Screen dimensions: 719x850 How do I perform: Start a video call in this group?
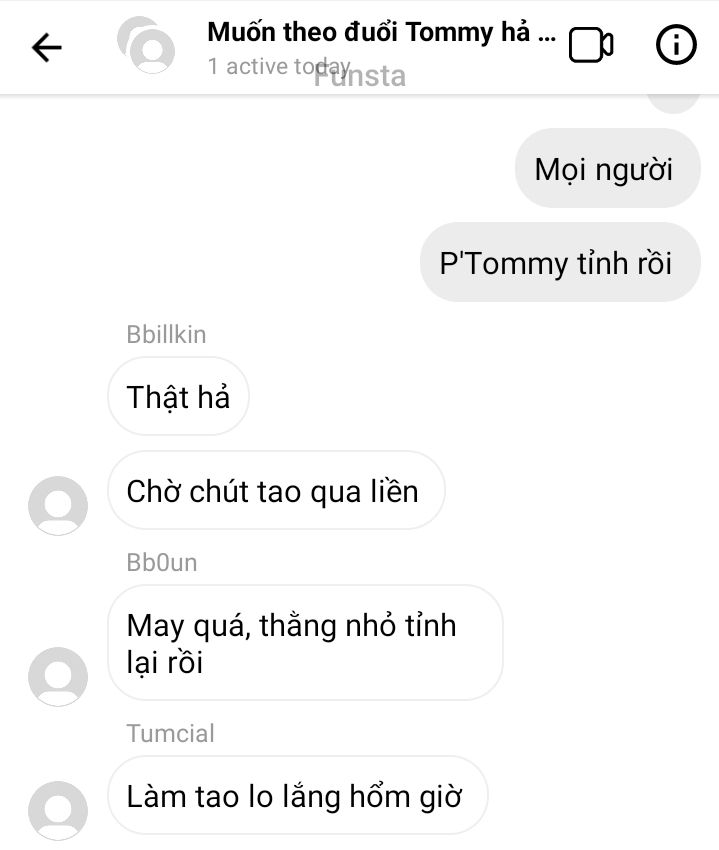[x=590, y=45]
